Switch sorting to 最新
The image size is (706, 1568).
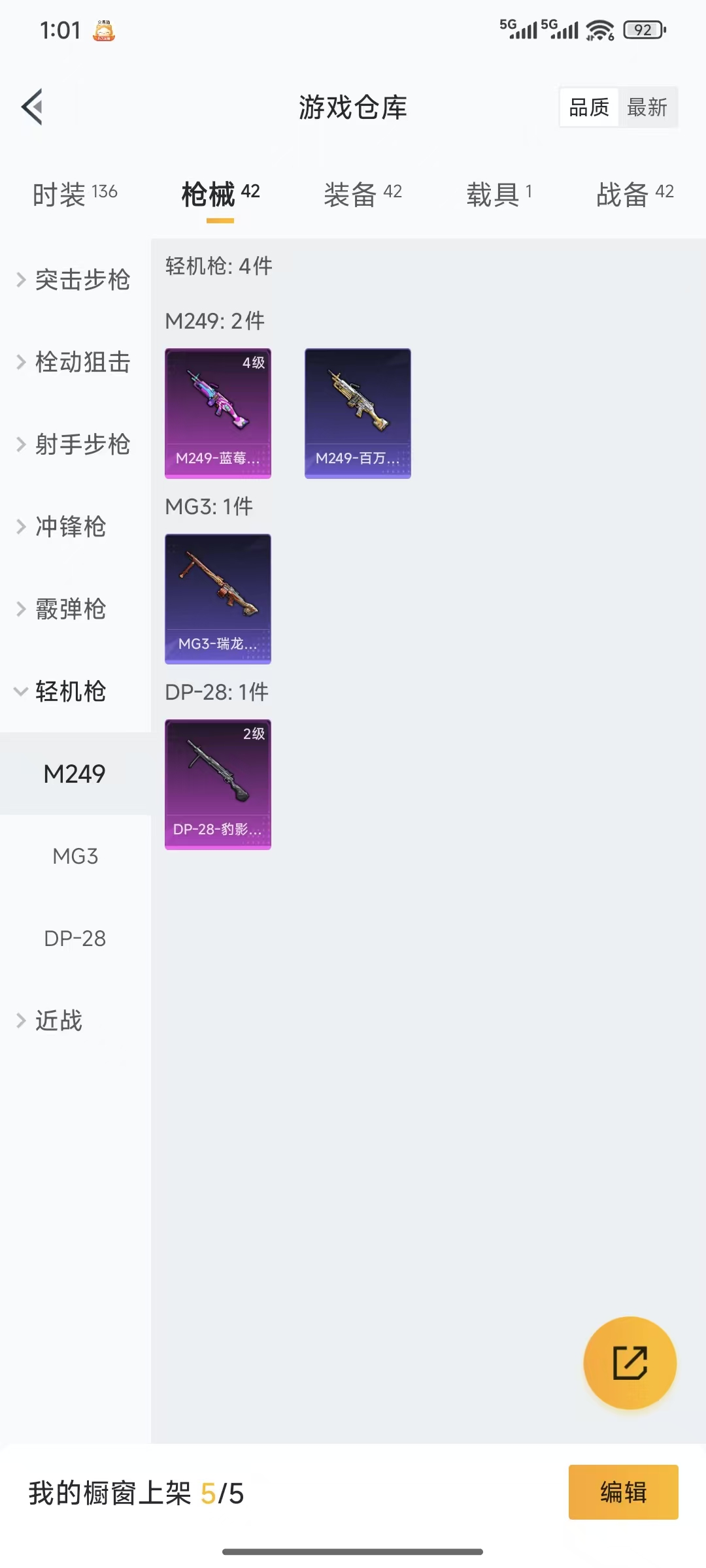(648, 106)
